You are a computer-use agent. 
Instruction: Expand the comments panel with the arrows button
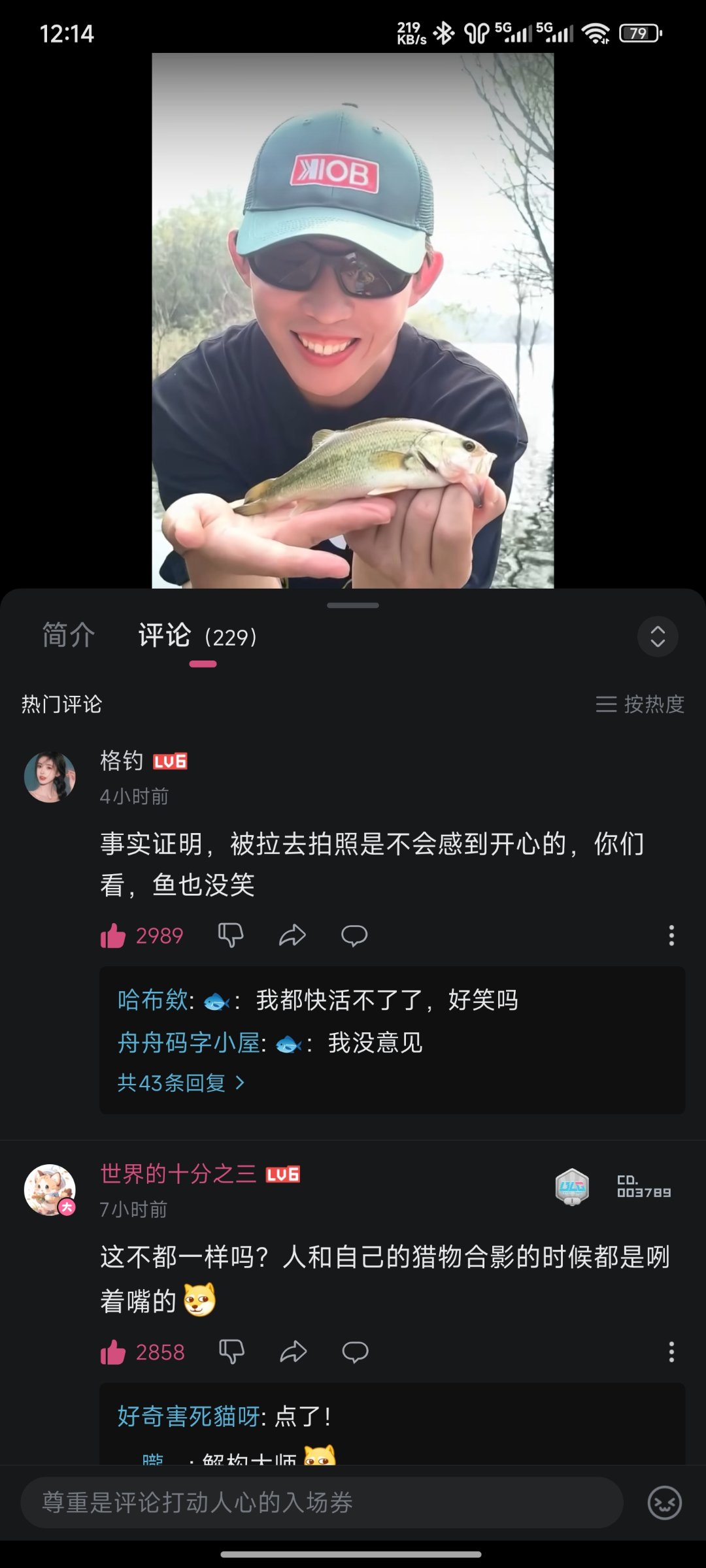[x=657, y=636]
